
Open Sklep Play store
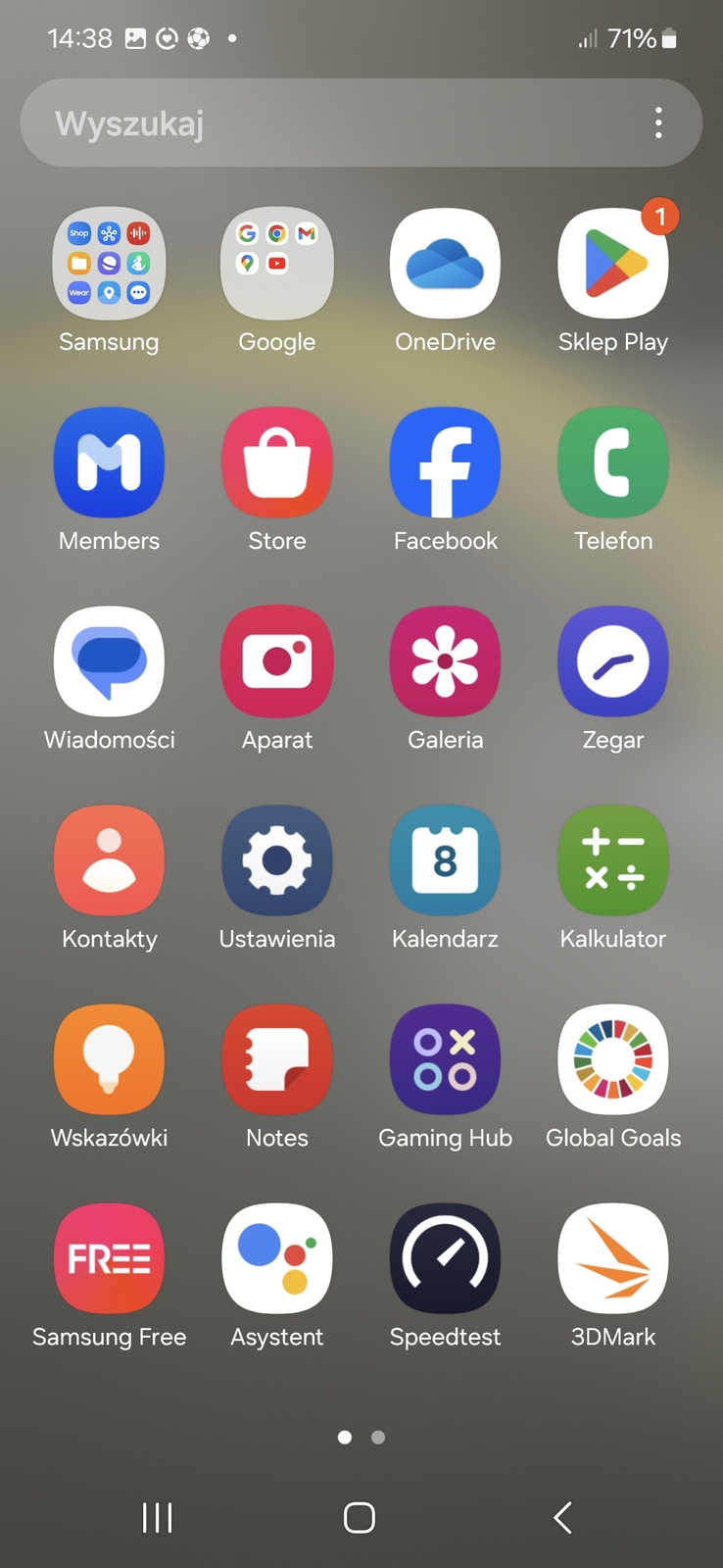613,265
